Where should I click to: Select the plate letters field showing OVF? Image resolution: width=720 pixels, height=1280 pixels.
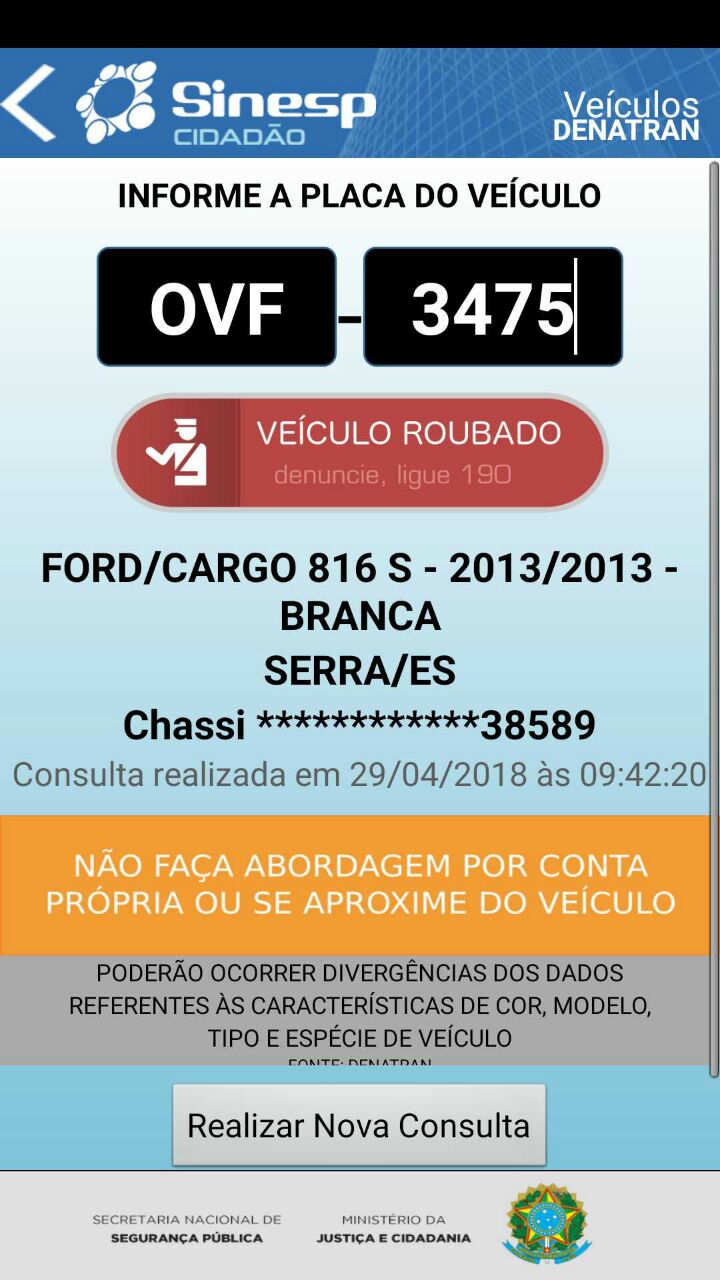(x=217, y=305)
